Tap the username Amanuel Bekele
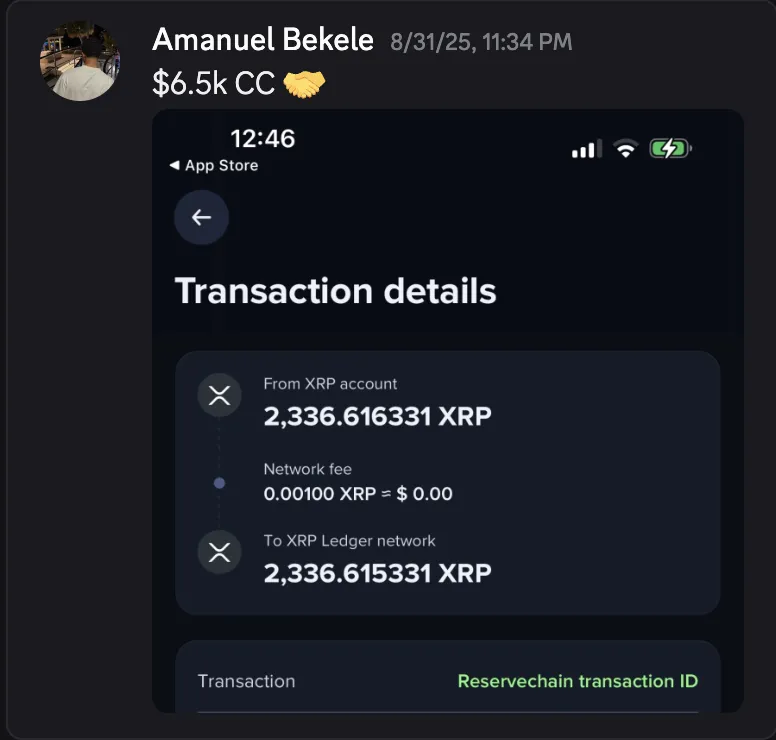 [x=263, y=40]
